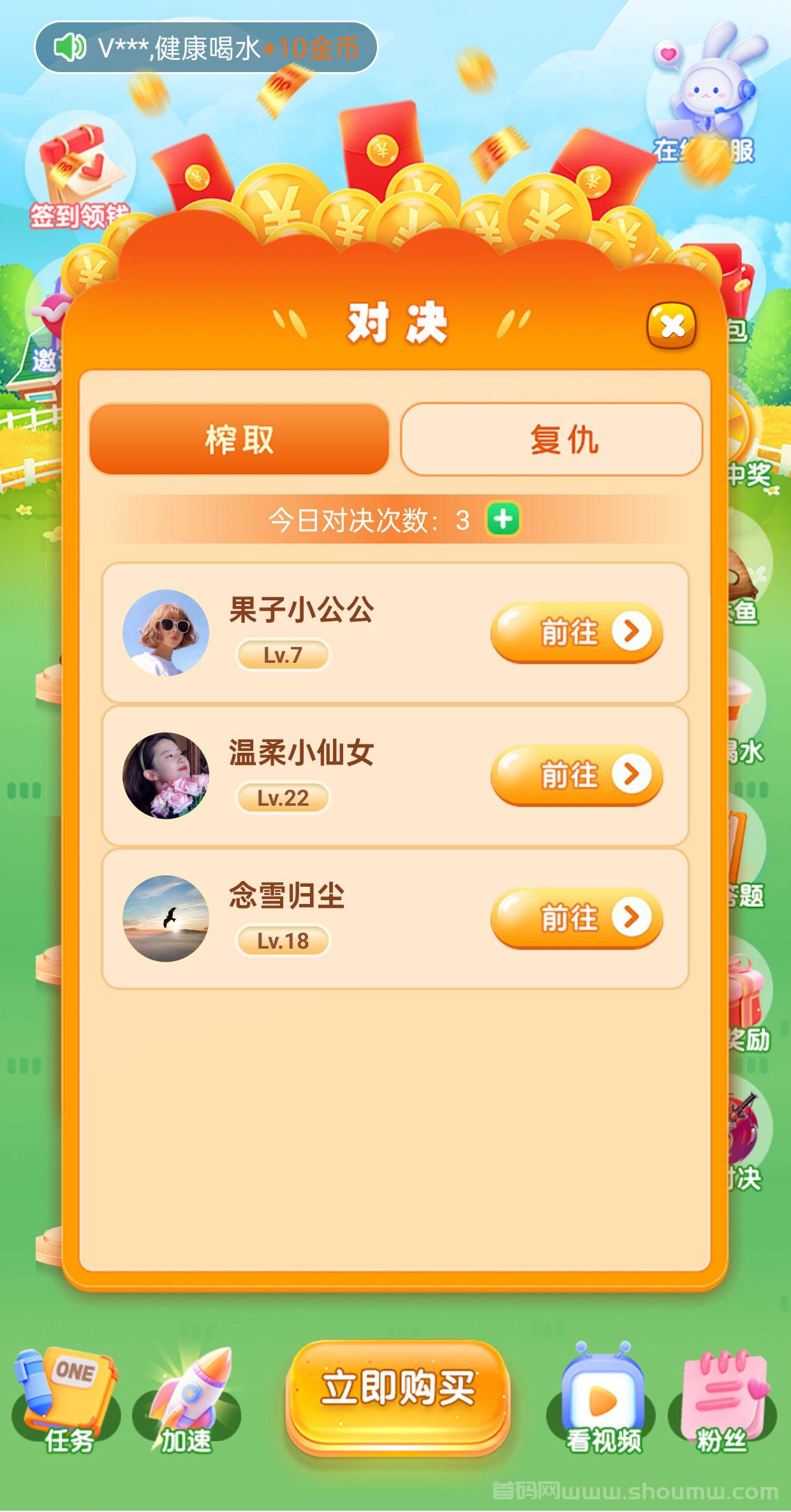Select the 榨取 tab
Image resolution: width=791 pixels, height=1512 pixels.
239,439
